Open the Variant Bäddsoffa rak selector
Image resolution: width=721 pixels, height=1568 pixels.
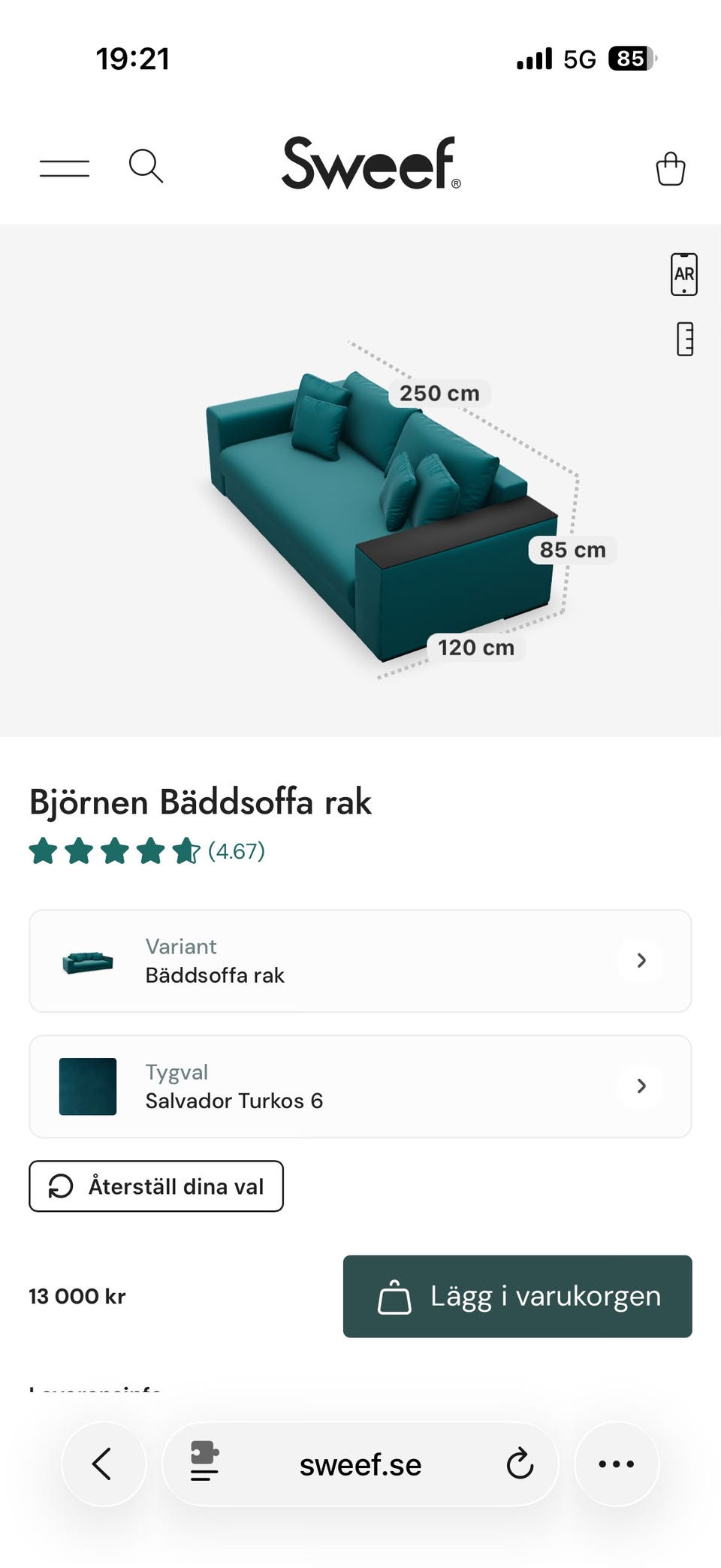pos(360,961)
